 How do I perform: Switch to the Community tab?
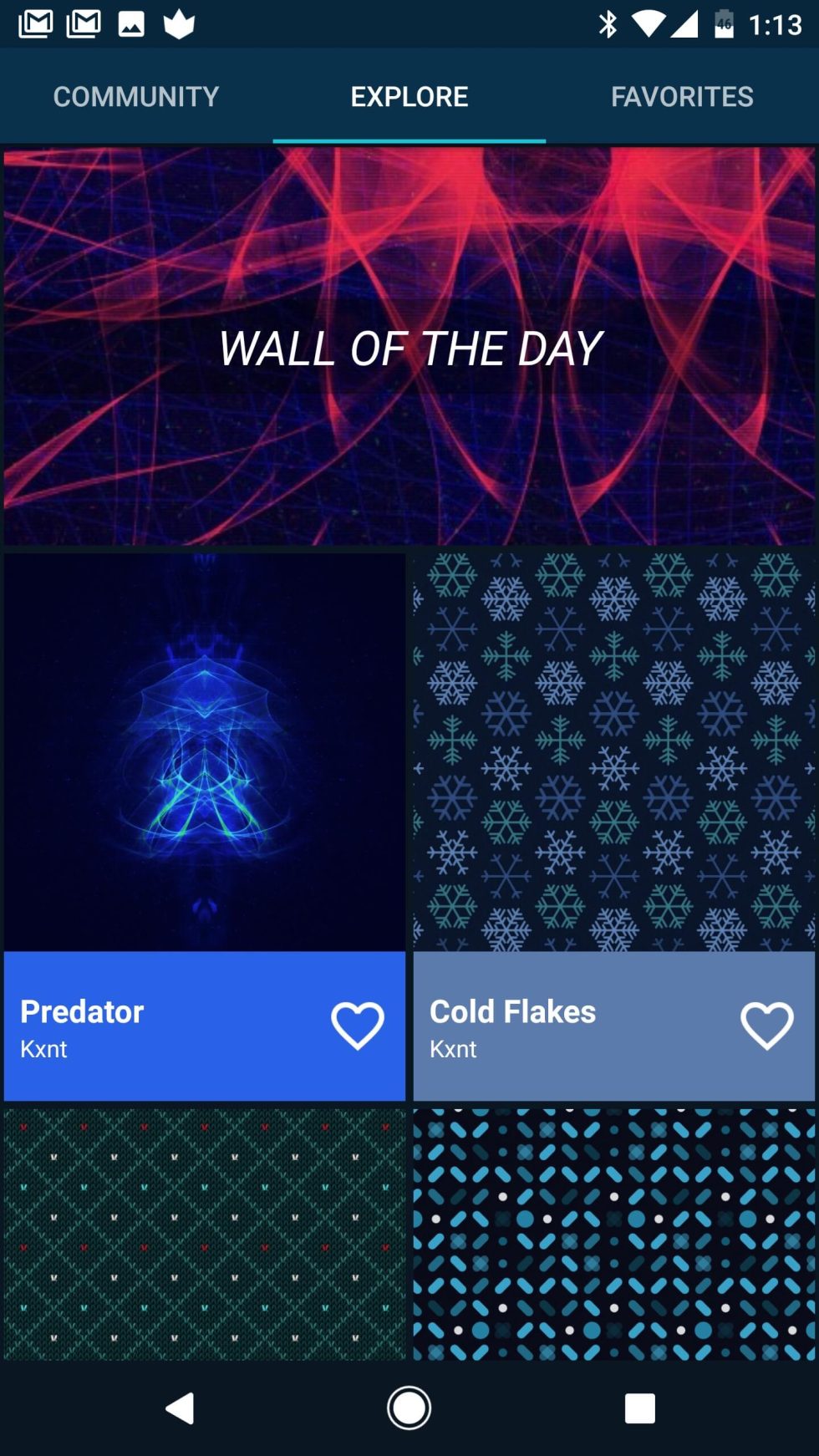click(x=136, y=97)
